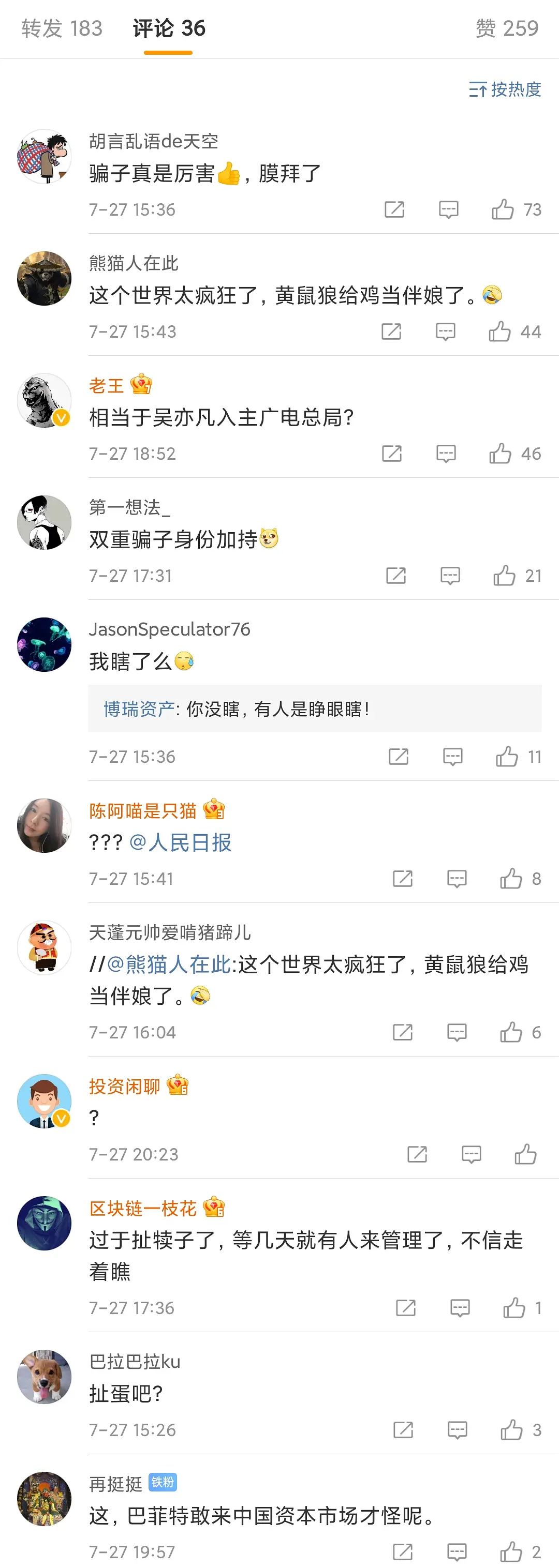The image size is (559, 1568).
Task: Reply to 熊猫人在此's comment
Action: click(x=445, y=331)
